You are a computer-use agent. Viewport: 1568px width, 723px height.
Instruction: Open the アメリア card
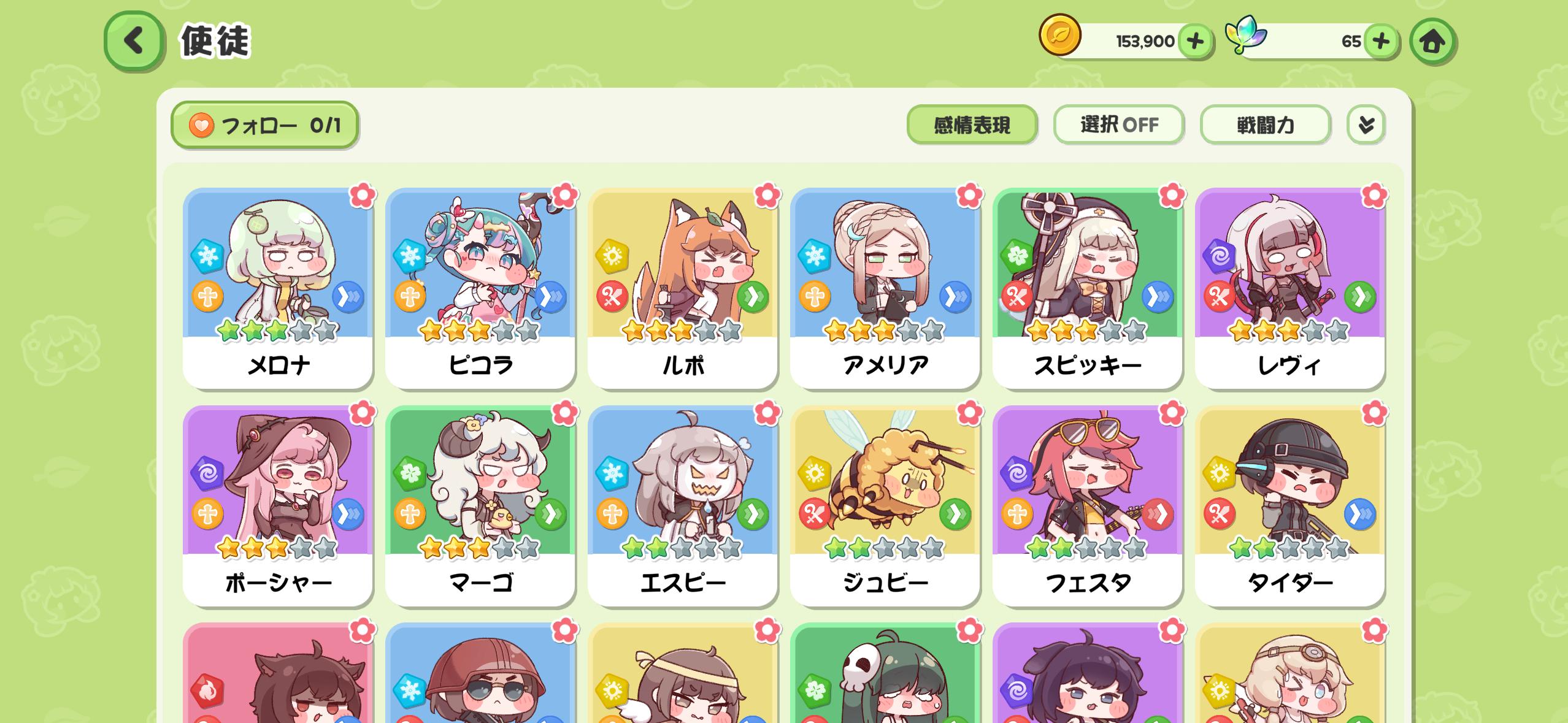885,288
